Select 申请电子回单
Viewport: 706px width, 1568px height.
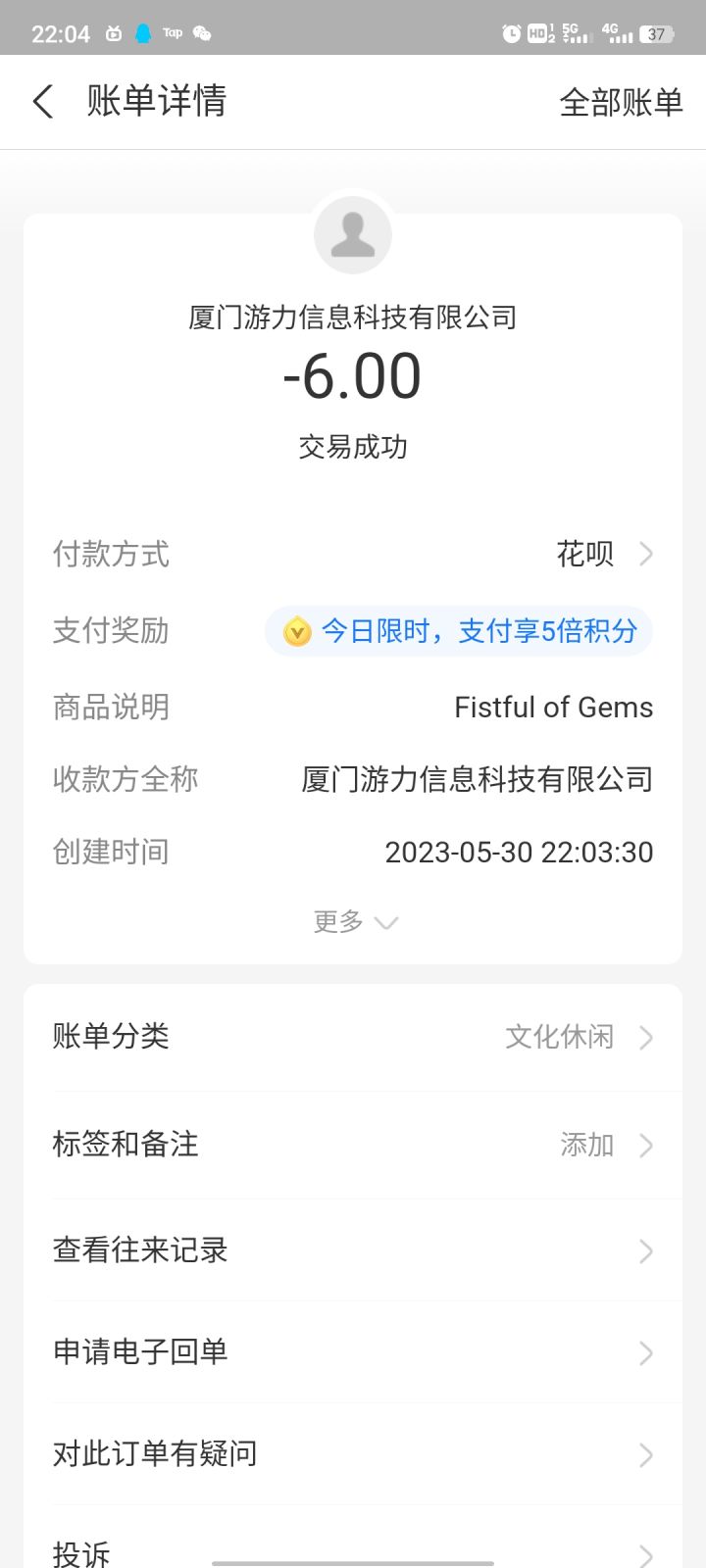pyautogui.click(x=353, y=1352)
